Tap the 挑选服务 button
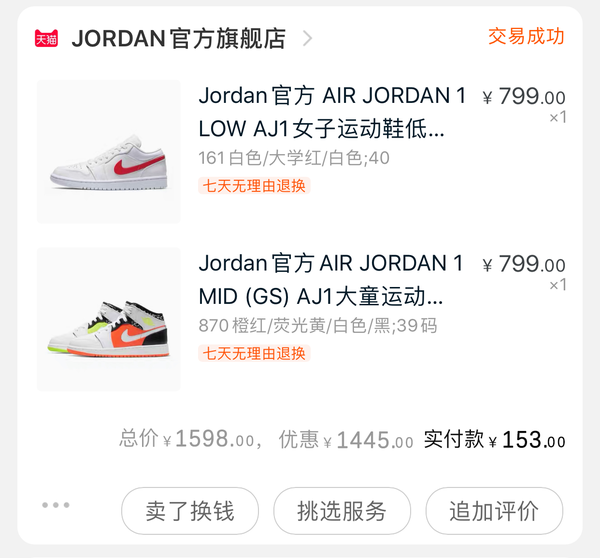Screen dimensions: 600x558 coord(342,511)
